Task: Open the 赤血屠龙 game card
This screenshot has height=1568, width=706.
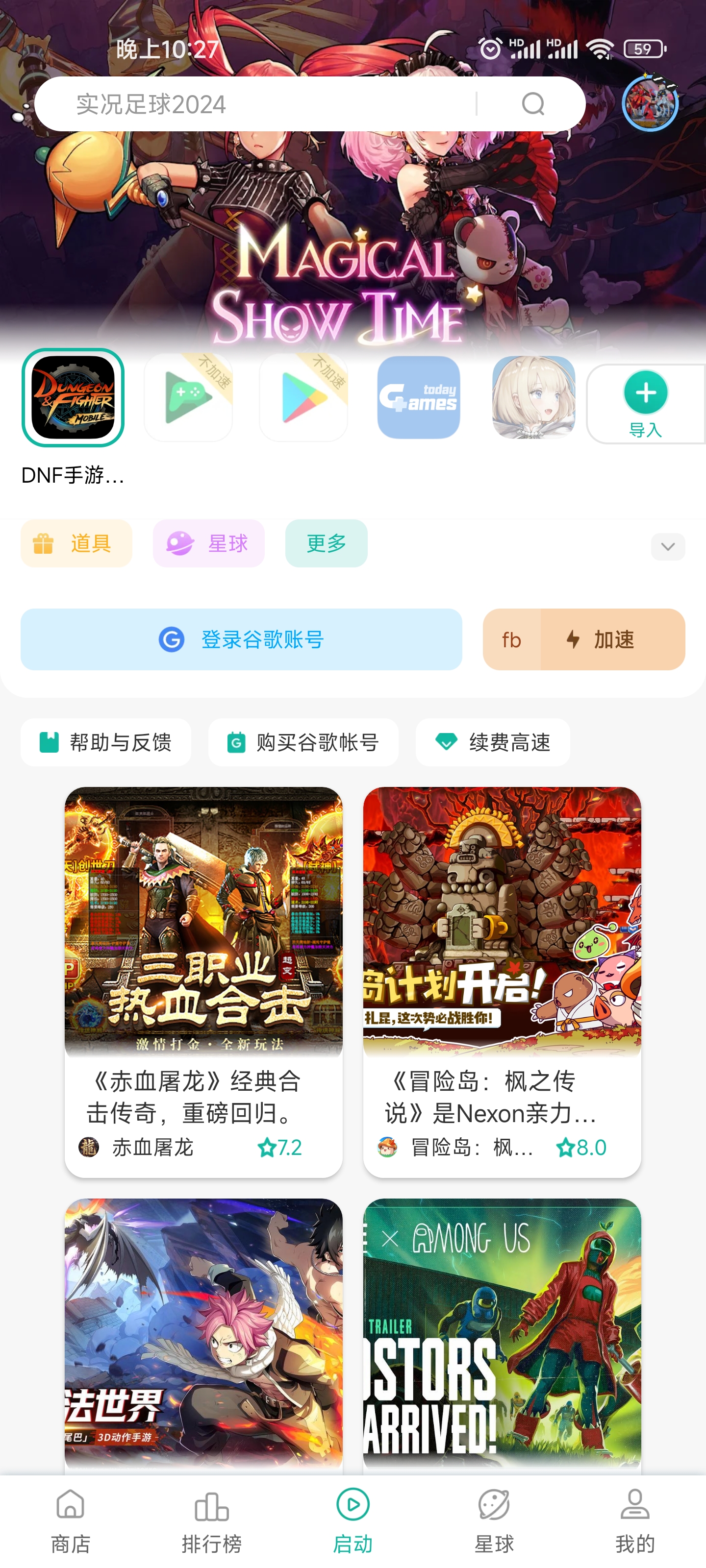Action: tap(203, 981)
